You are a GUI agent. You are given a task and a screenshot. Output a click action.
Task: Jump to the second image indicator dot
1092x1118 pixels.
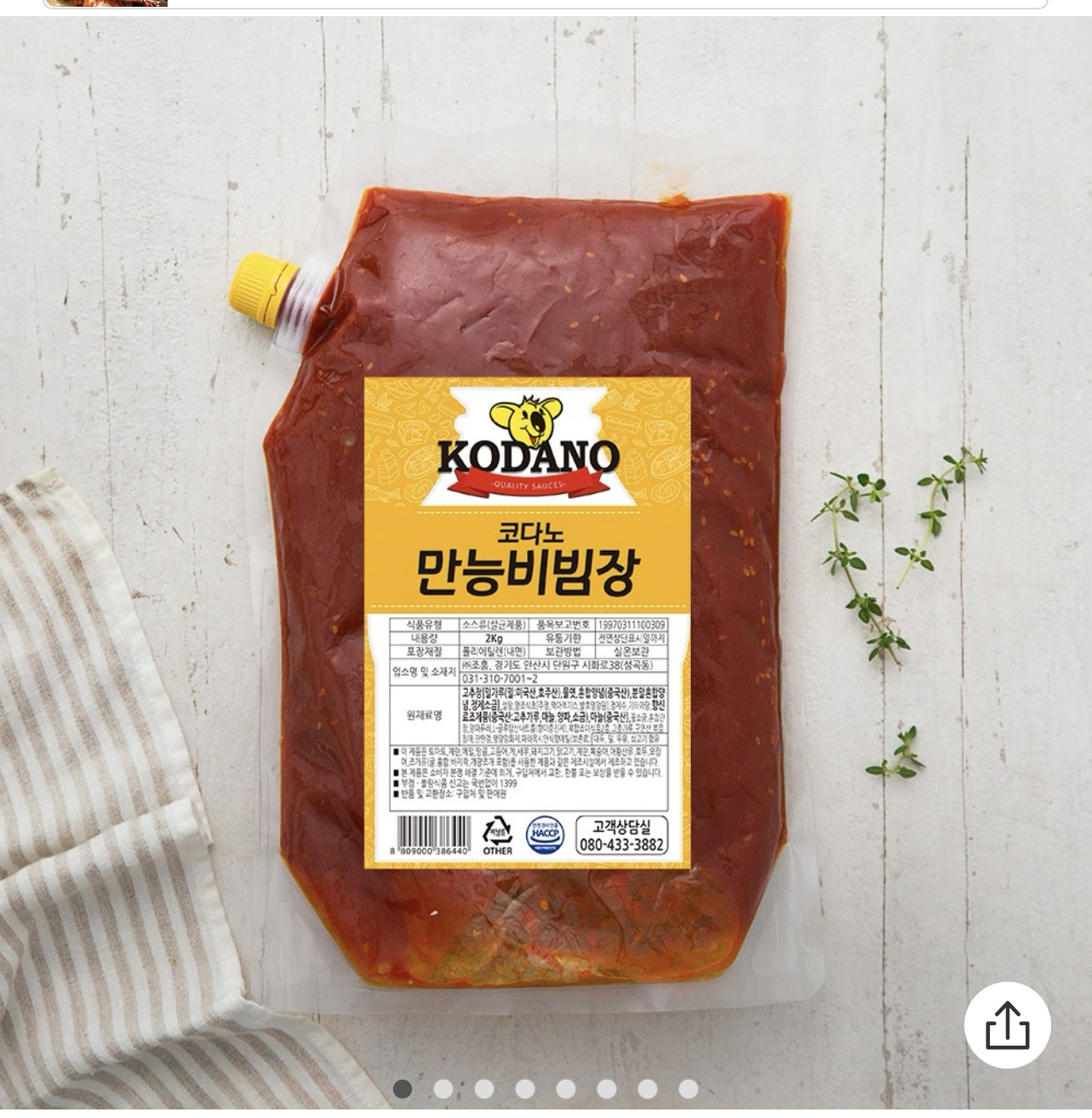443,1088
